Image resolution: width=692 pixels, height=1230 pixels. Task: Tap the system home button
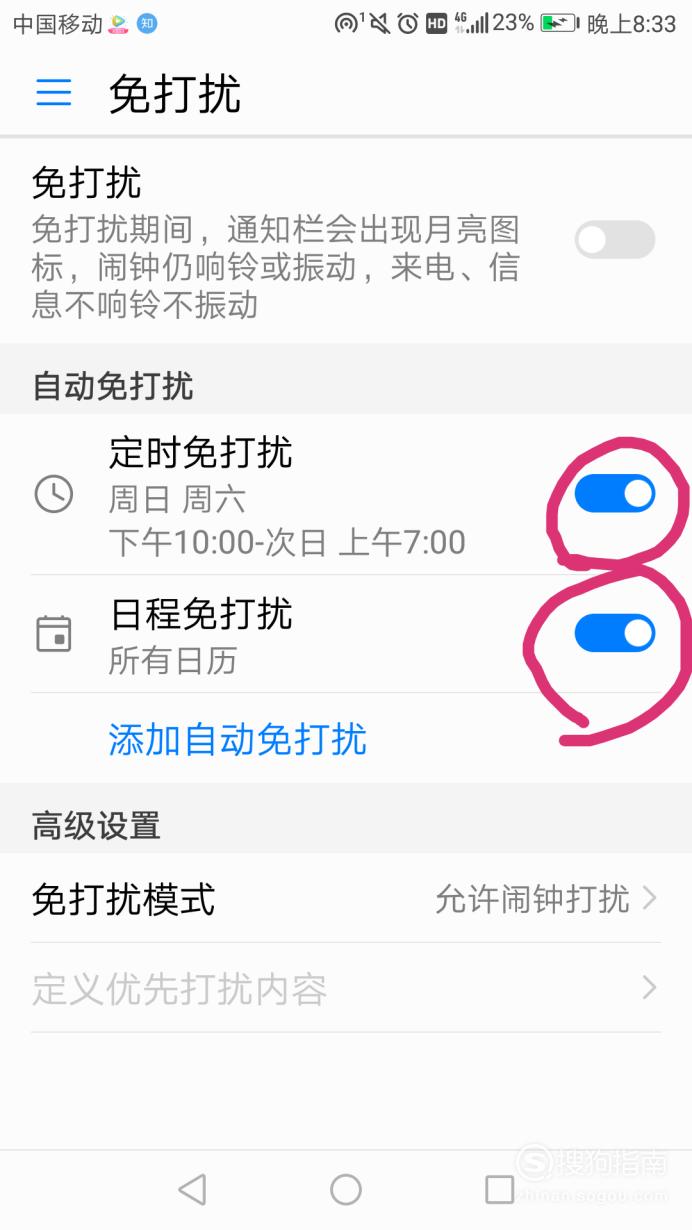pos(346,1189)
